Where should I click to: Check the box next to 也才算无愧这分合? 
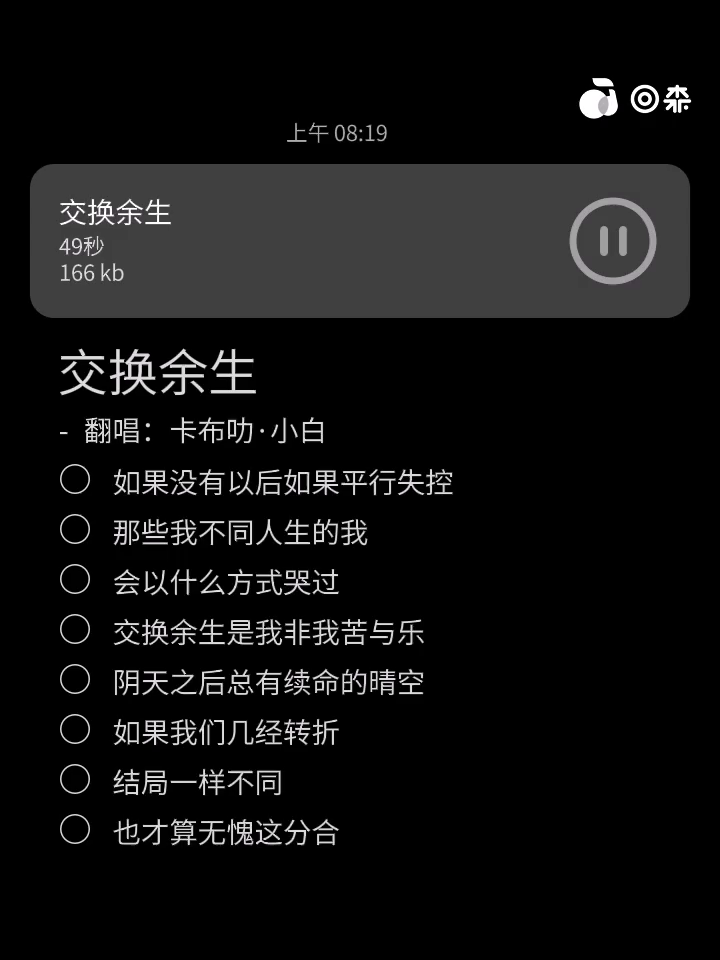point(75,830)
